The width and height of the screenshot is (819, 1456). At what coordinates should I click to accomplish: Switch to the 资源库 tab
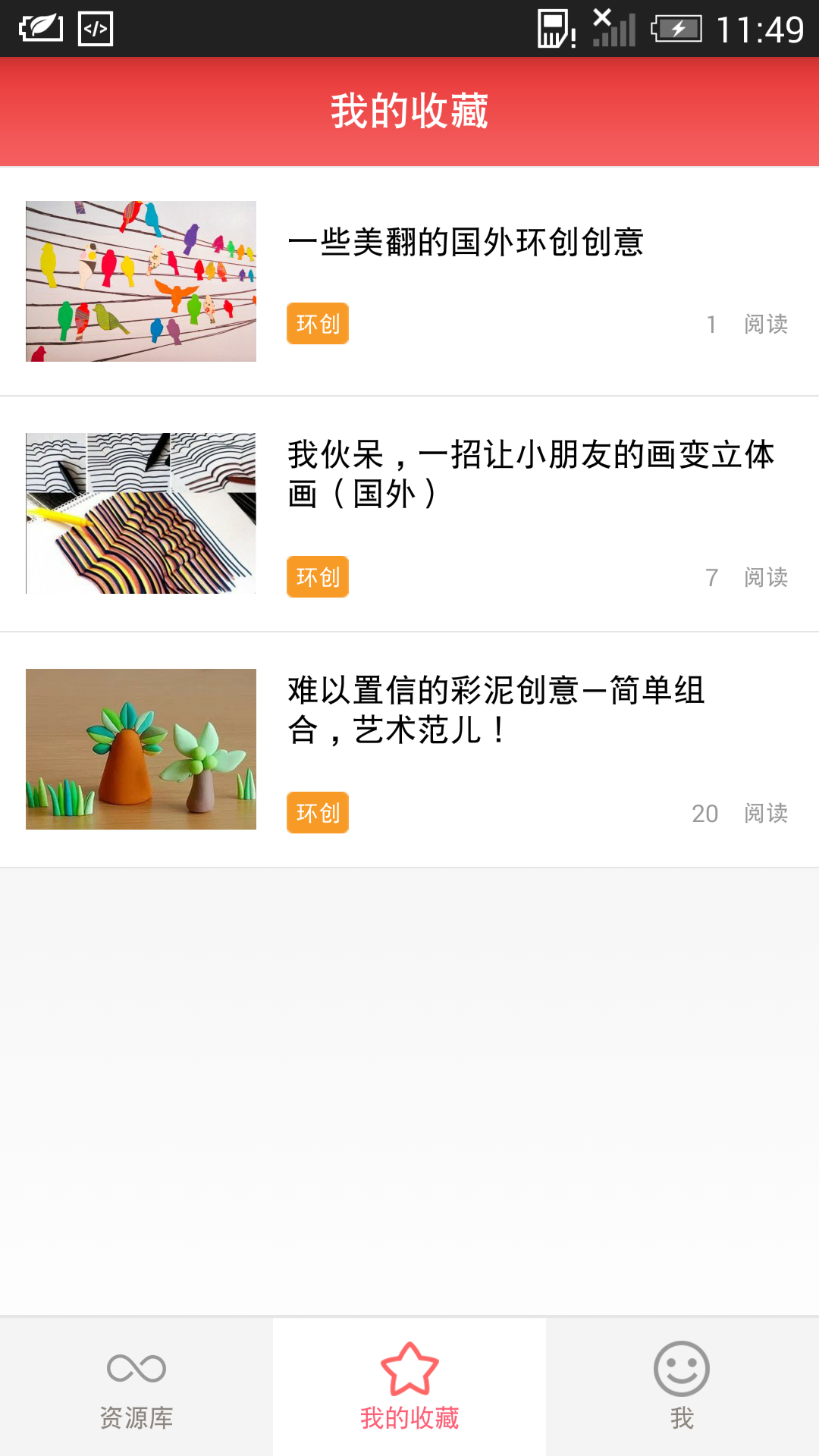[x=136, y=1386]
